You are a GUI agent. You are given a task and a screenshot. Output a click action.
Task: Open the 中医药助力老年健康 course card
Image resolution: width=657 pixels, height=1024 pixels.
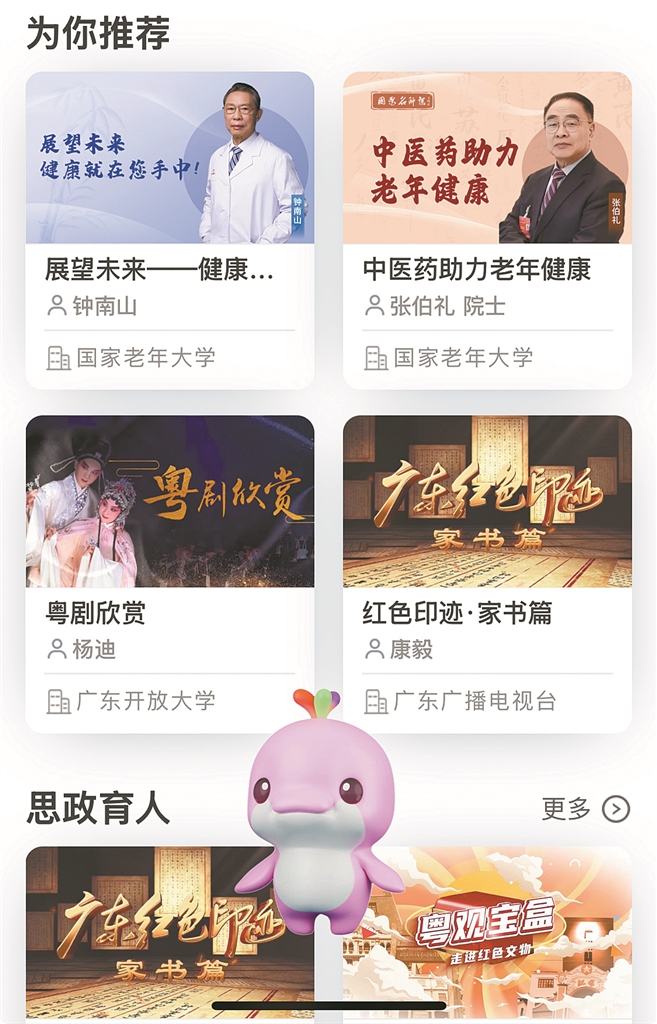pos(487,228)
